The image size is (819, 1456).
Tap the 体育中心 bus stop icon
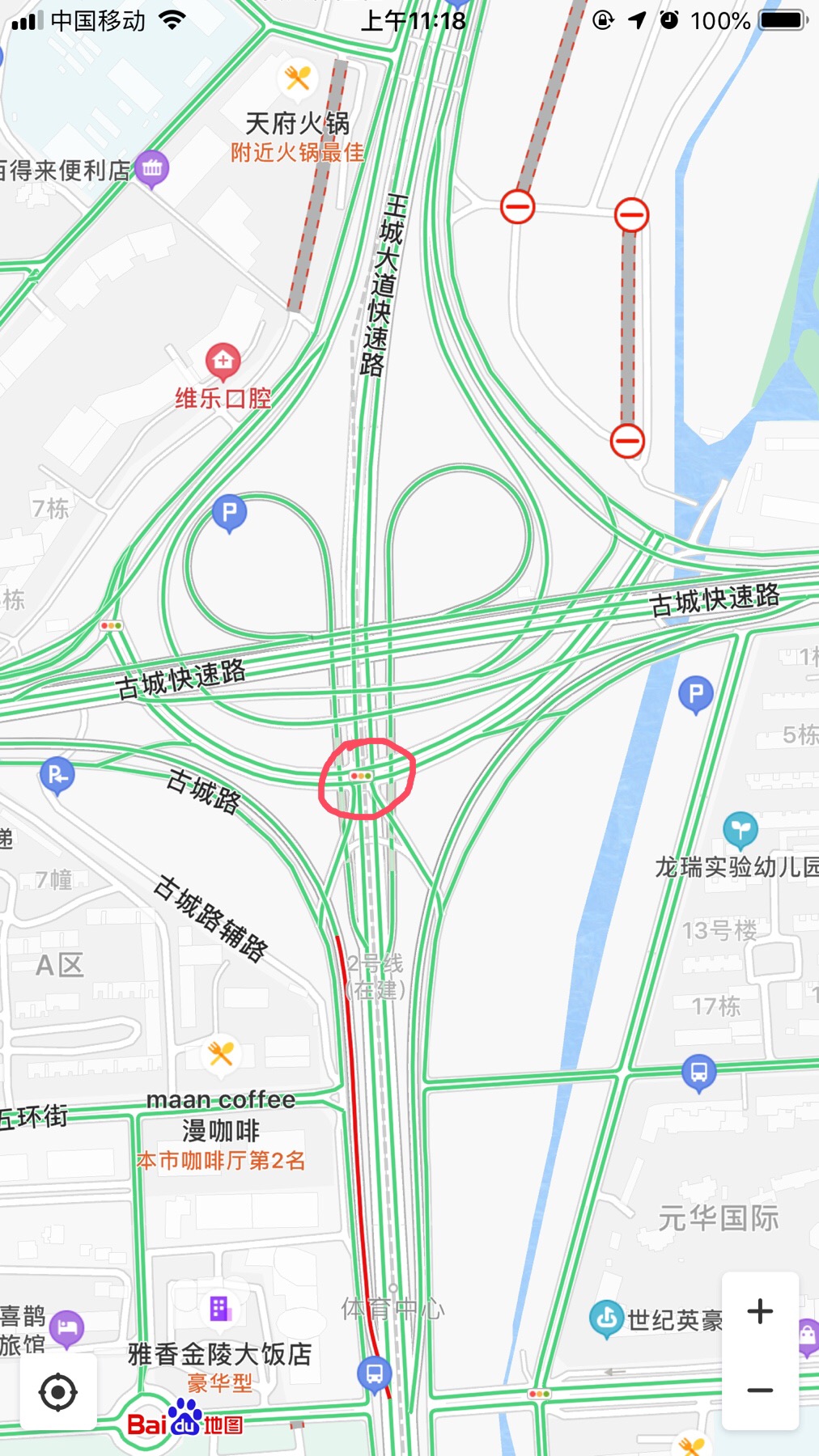pyautogui.click(x=374, y=1373)
